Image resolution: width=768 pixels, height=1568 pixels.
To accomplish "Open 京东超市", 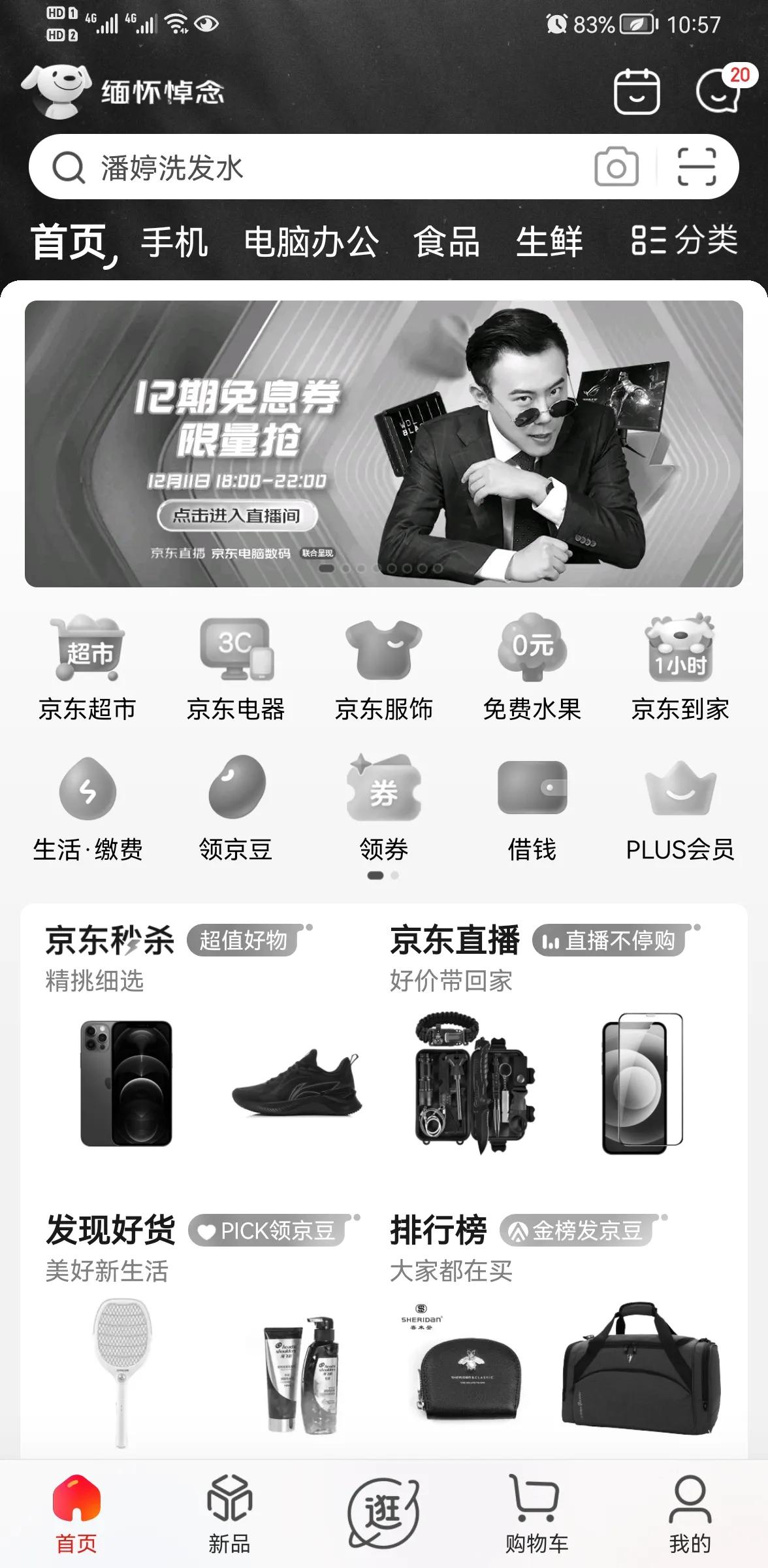I will (x=87, y=666).
